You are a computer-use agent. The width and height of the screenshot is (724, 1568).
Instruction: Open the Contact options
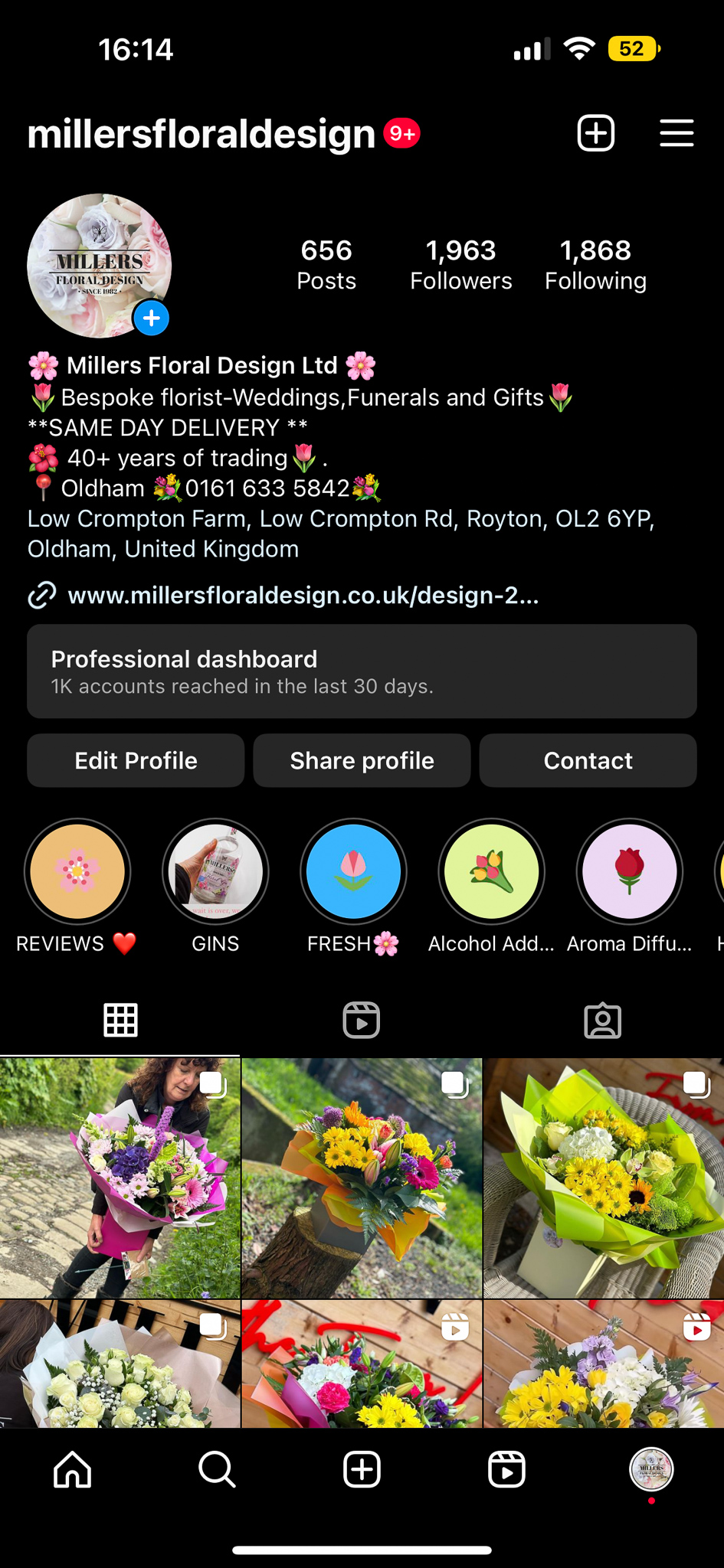pos(588,760)
